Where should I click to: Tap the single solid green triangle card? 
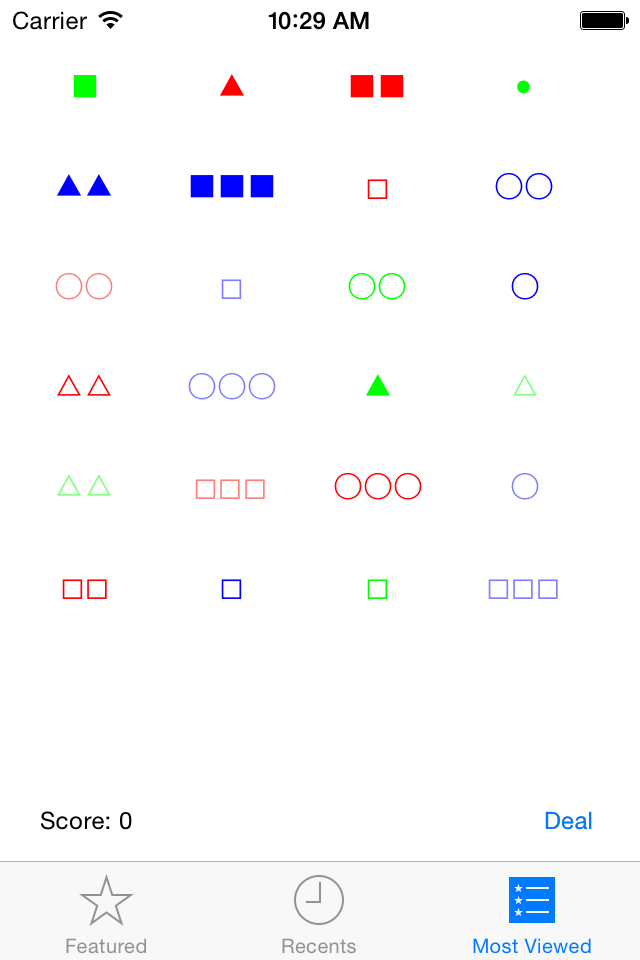coord(377,386)
